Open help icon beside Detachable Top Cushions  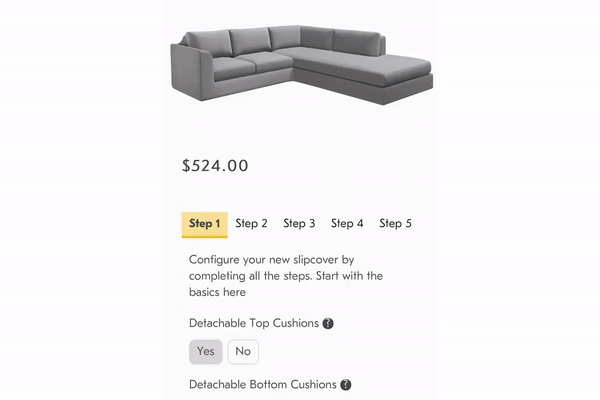tap(328, 324)
